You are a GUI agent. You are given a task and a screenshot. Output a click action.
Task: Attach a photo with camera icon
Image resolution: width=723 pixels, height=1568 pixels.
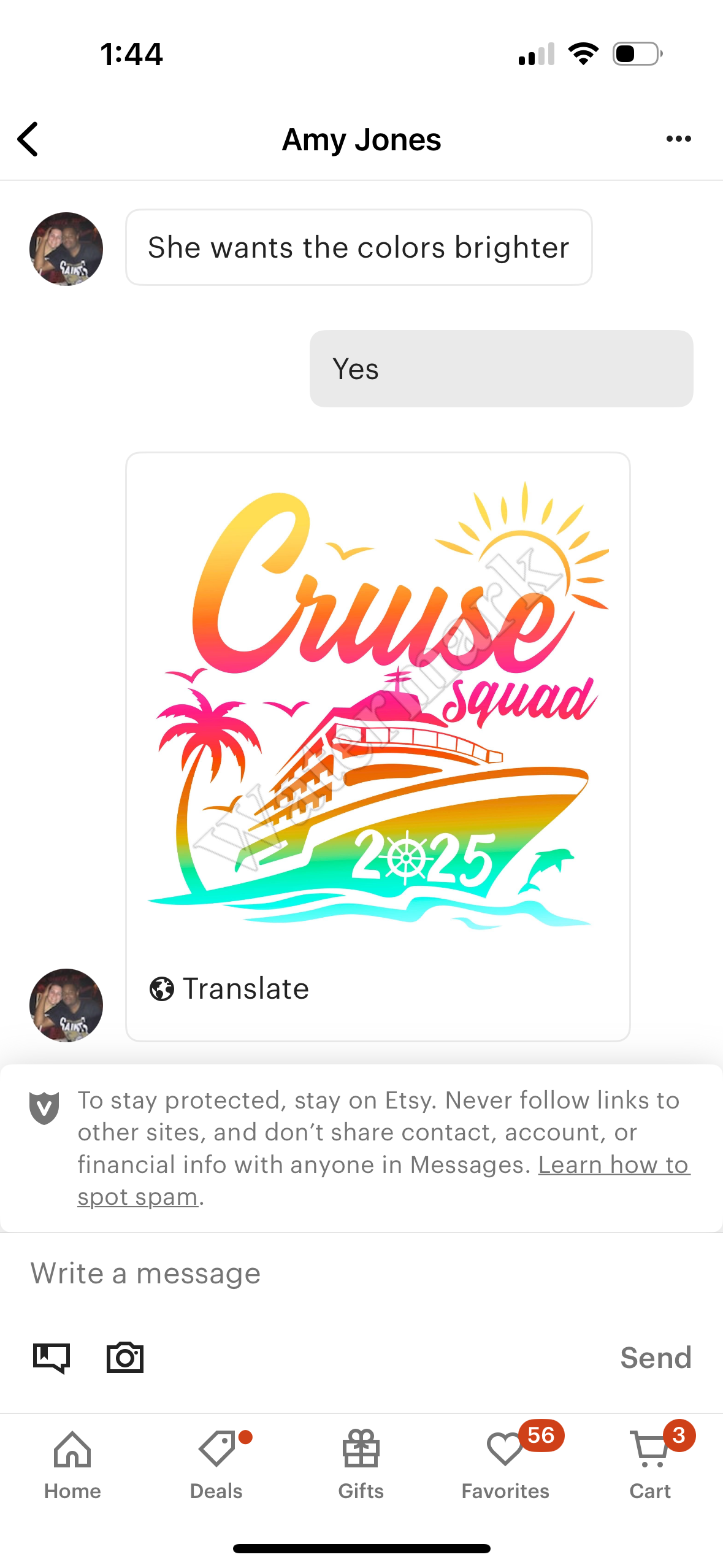(x=125, y=1358)
